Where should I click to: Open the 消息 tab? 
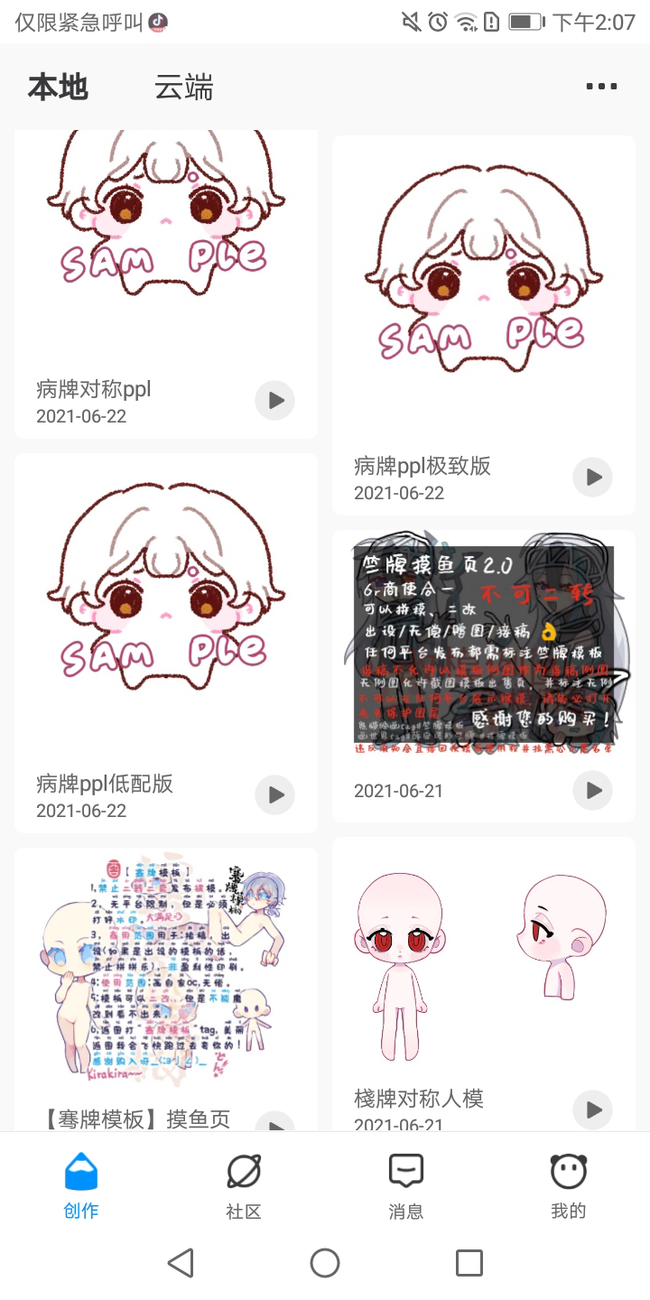tap(405, 1186)
